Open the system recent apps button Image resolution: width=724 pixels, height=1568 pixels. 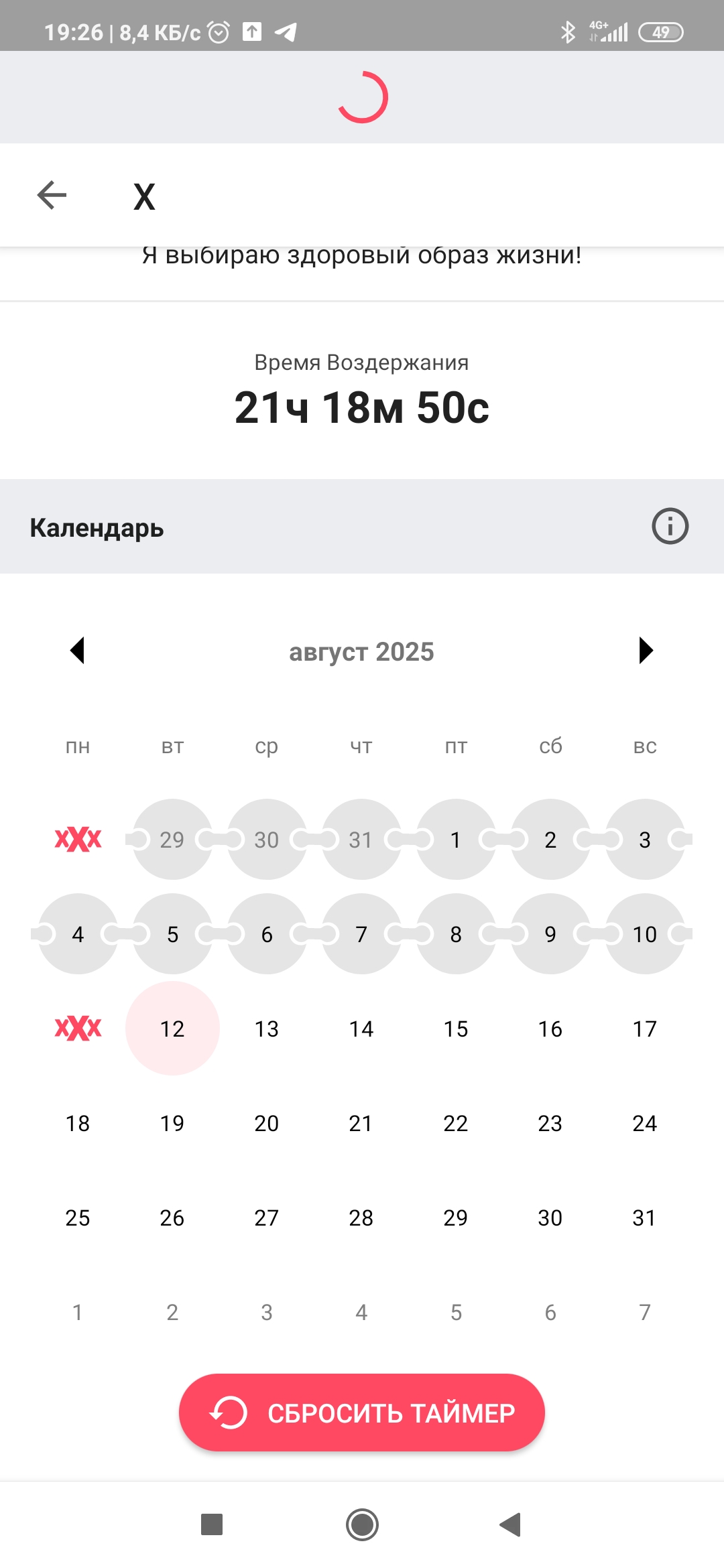(x=212, y=1524)
